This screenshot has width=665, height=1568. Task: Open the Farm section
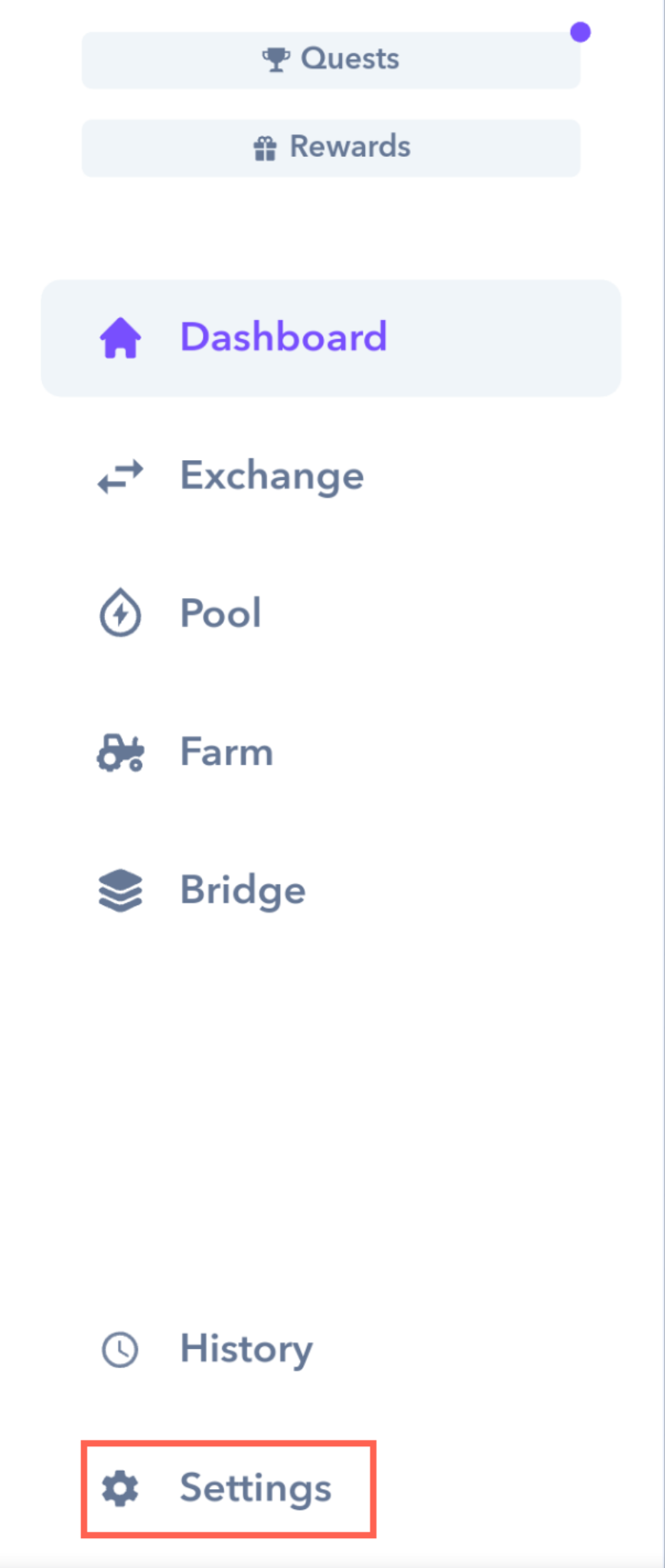coord(226,752)
